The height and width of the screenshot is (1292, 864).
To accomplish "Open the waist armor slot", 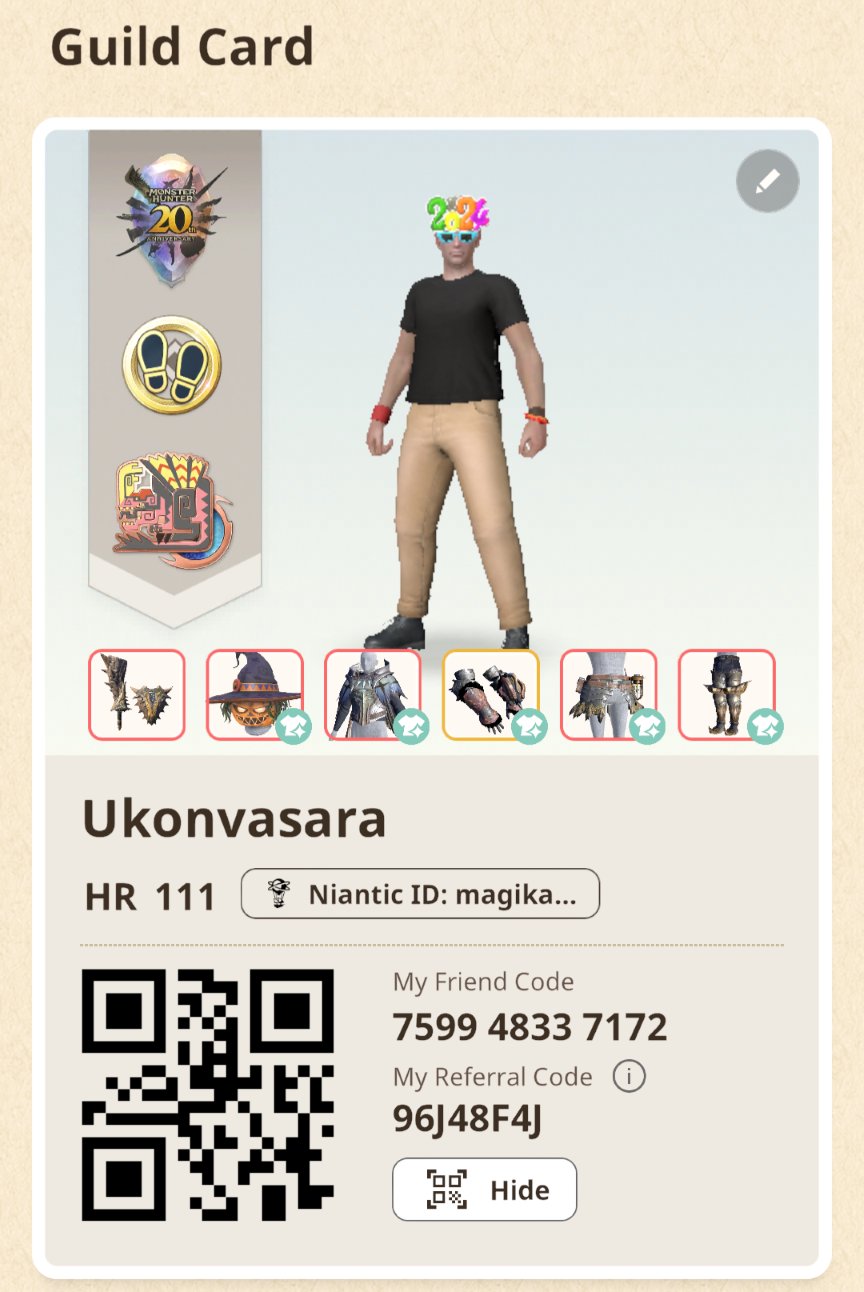I will 609,695.
